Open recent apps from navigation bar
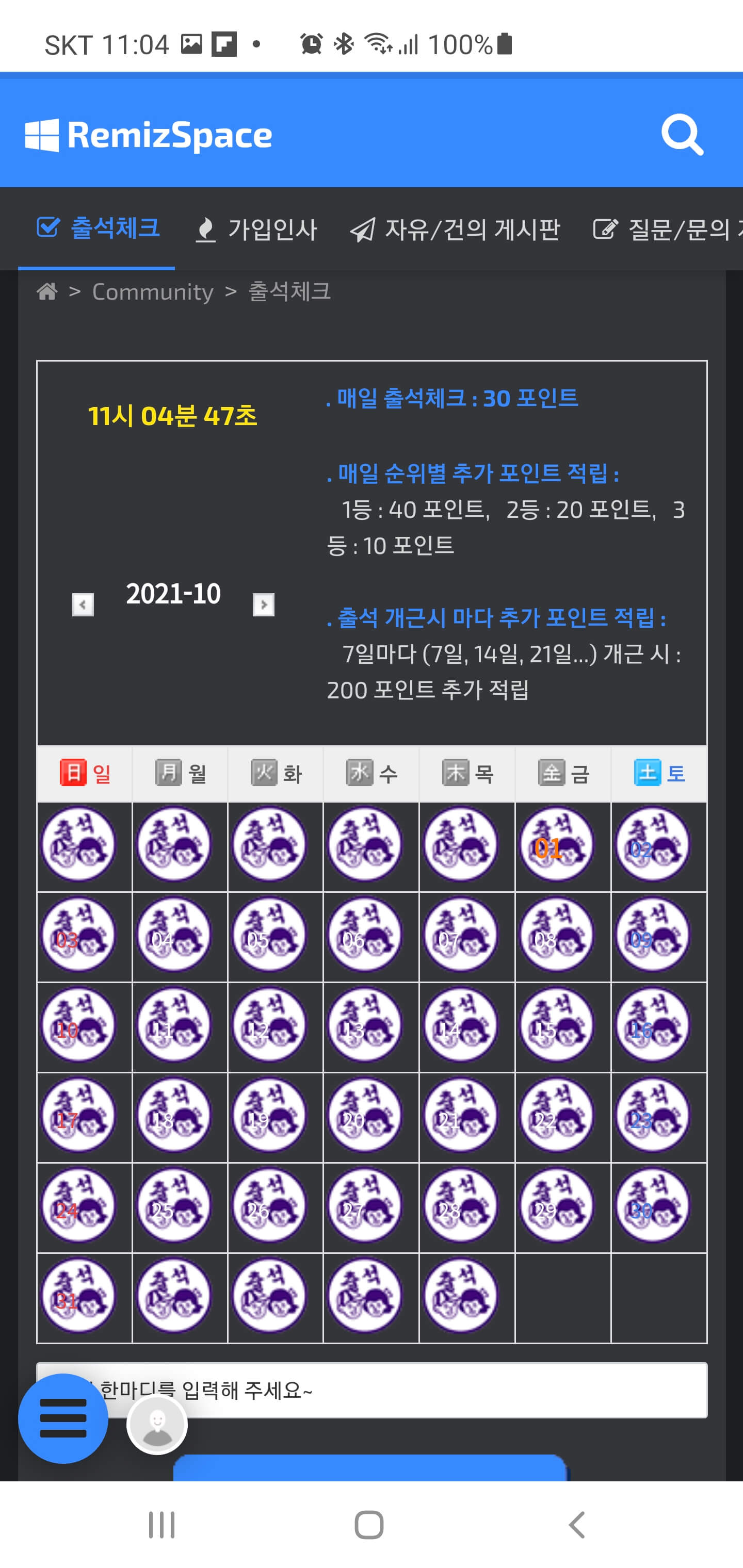The height and width of the screenshot is (1568, 743). pyautogui.click(x=162, y=1525)
